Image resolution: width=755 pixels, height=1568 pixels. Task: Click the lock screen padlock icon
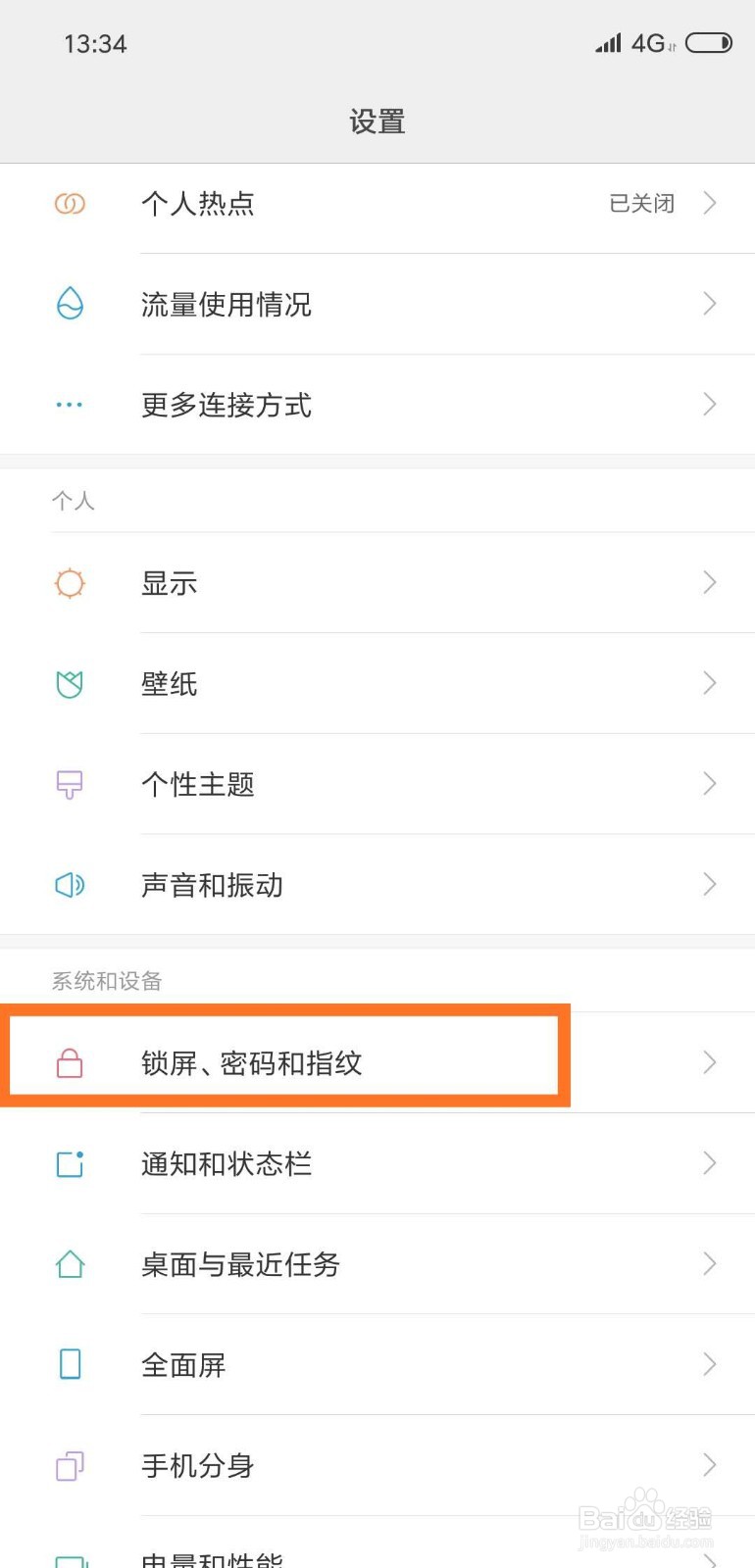point(69,1062)
